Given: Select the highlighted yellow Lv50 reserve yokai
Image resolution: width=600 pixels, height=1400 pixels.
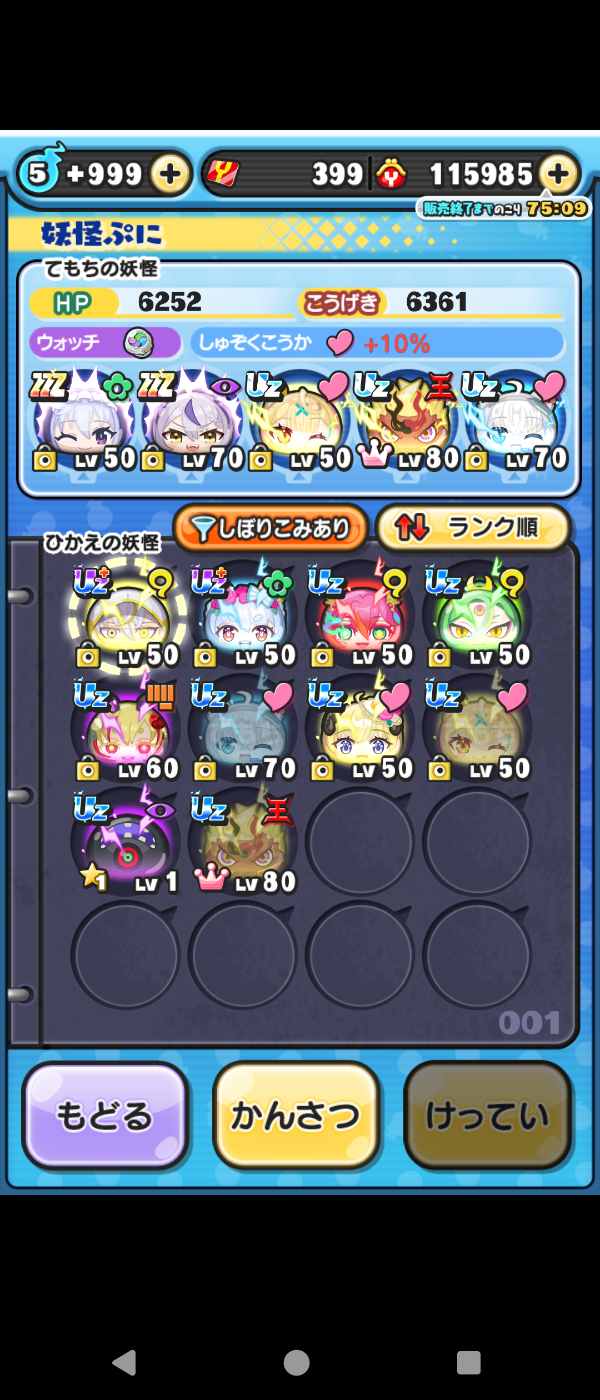Looking at the screenshot, I should coord(126,618).
